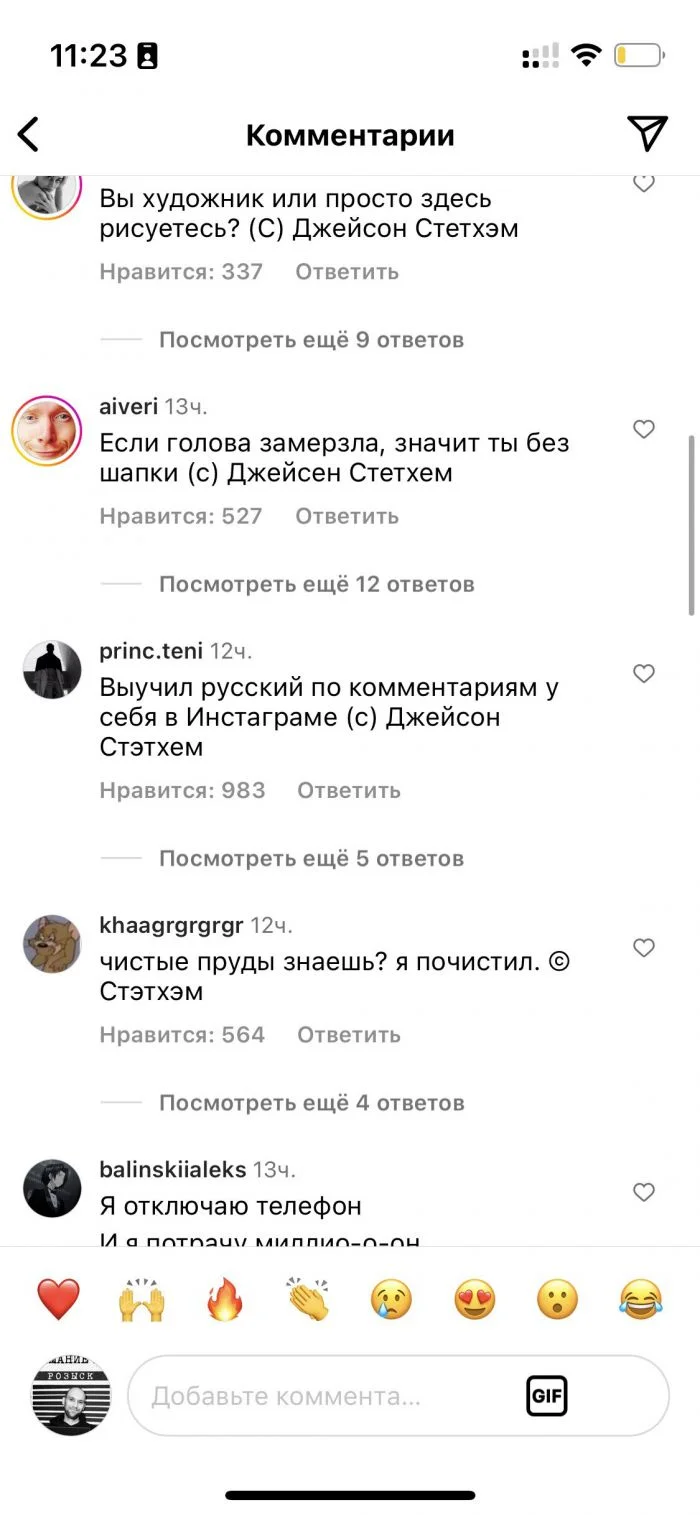Like princ.teni's comment about learning Russian

[644, 674]
